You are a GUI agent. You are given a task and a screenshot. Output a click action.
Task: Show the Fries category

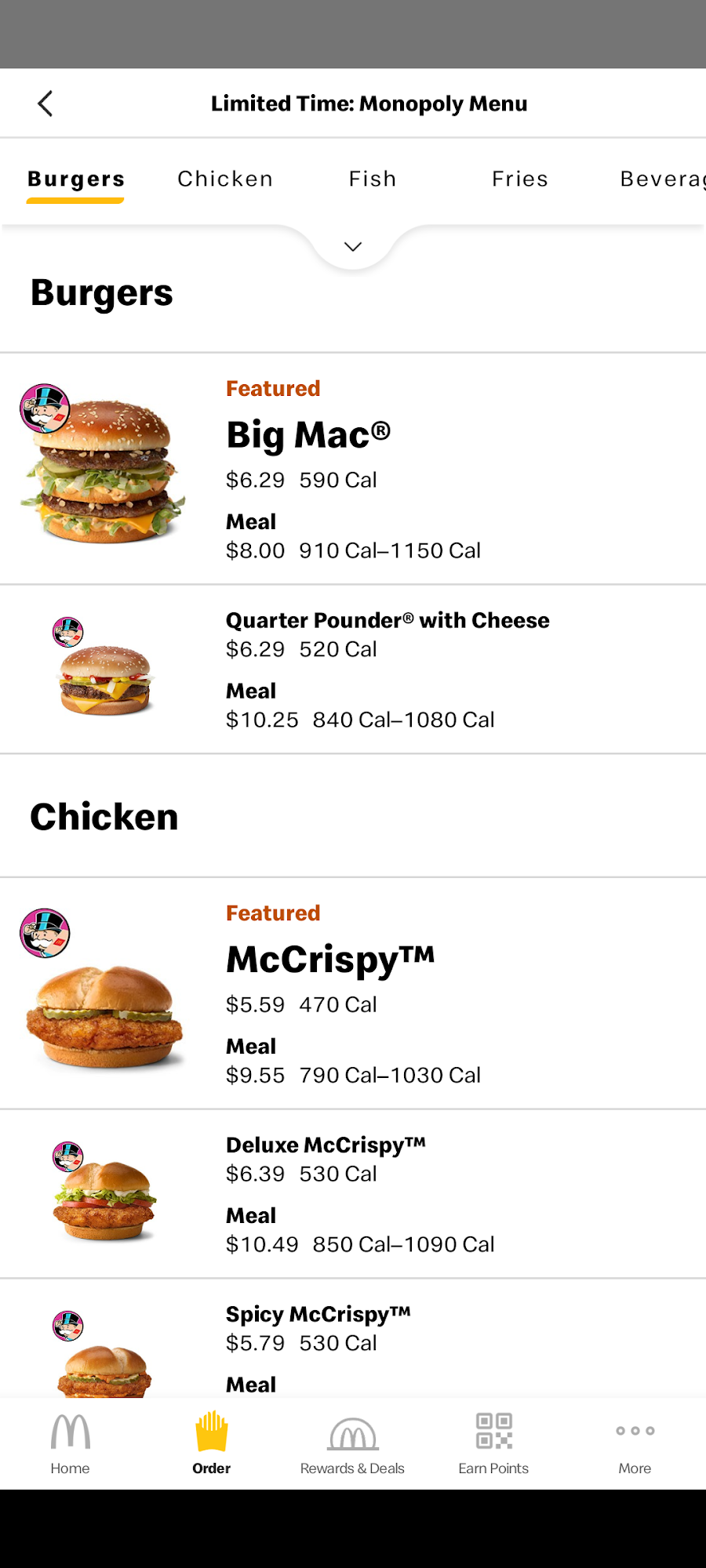(520, 180)
